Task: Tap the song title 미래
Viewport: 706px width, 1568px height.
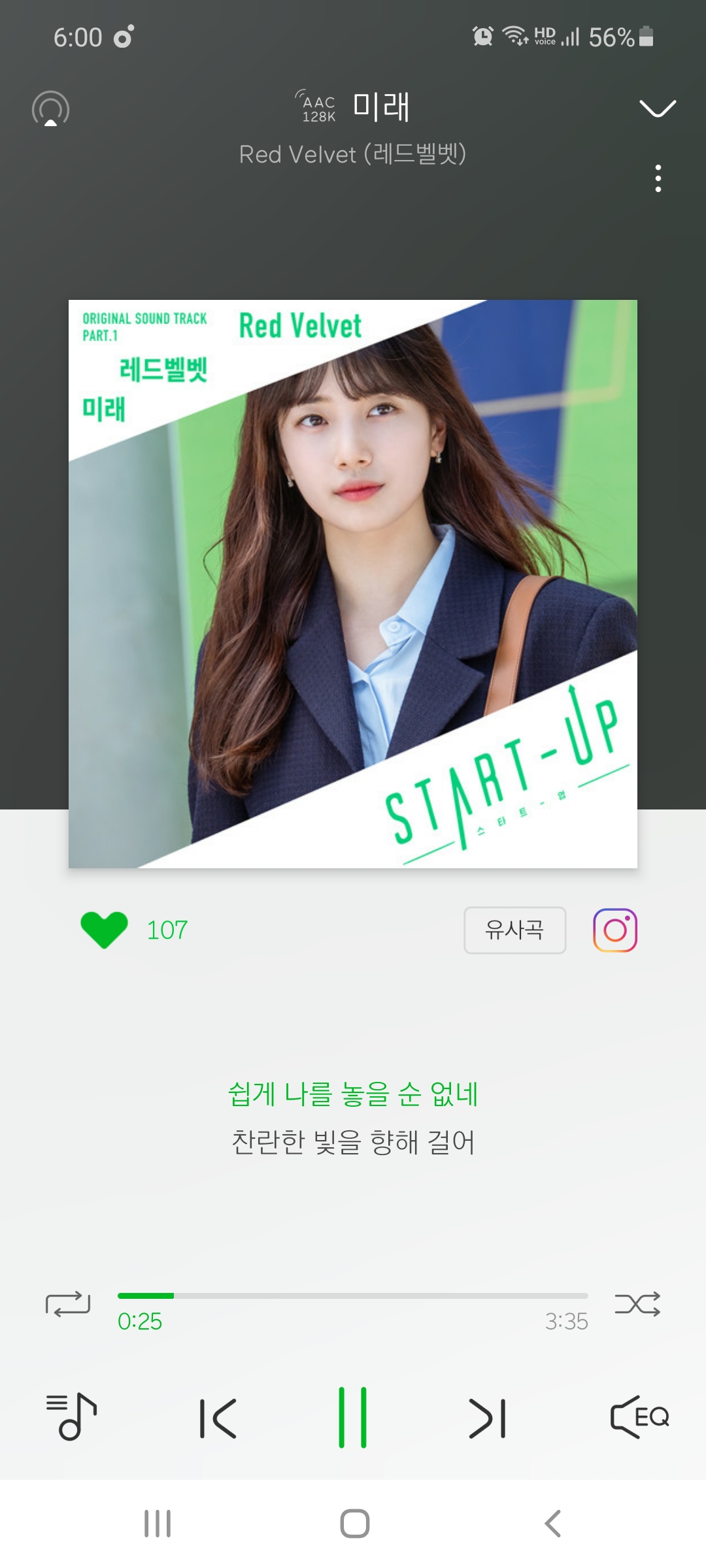Action: [381, 106]
